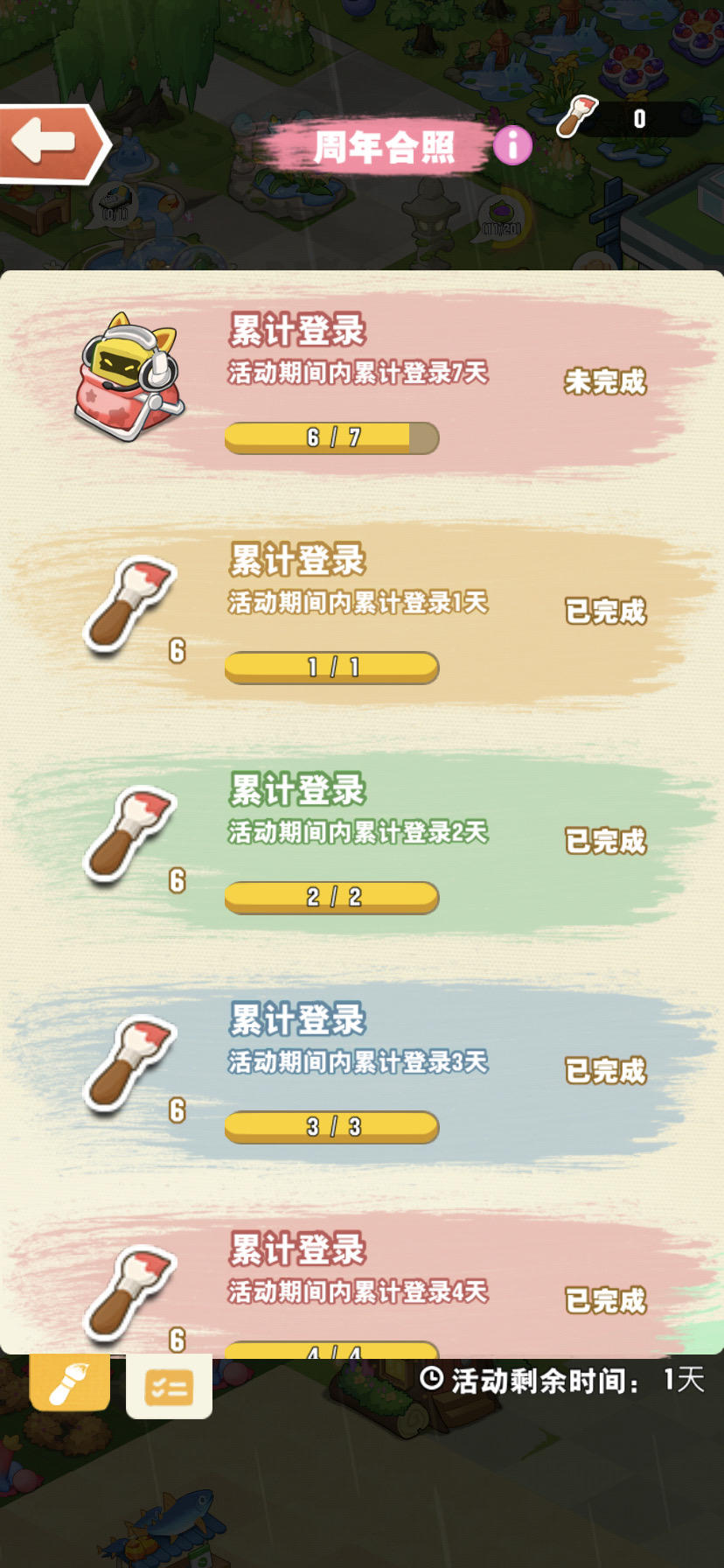The width and height of the screenshot is (724, 1568).
Task: Tap 已完成 on the 3-day login task
Action: pyautogui.click(x=605, y=1069)
